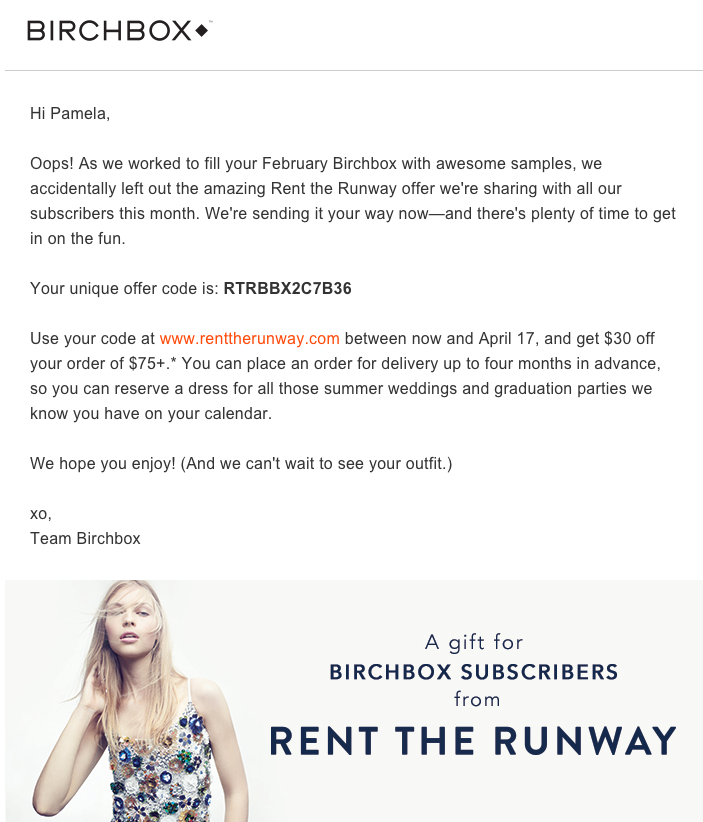Open the Rent the Runway gift banner
Image resolution: width=703 pixels, height=822 pixels.
point(354,701)
